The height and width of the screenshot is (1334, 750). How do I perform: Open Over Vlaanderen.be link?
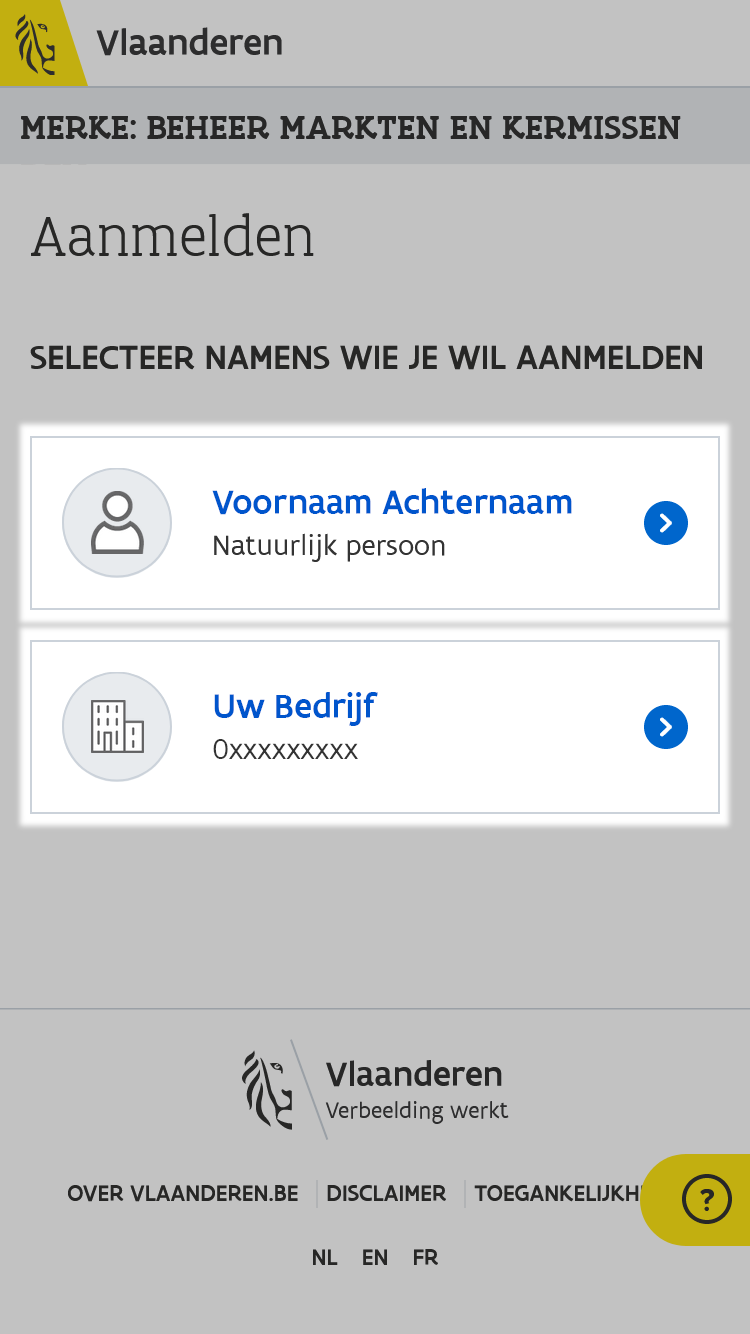coord(183,1194)
